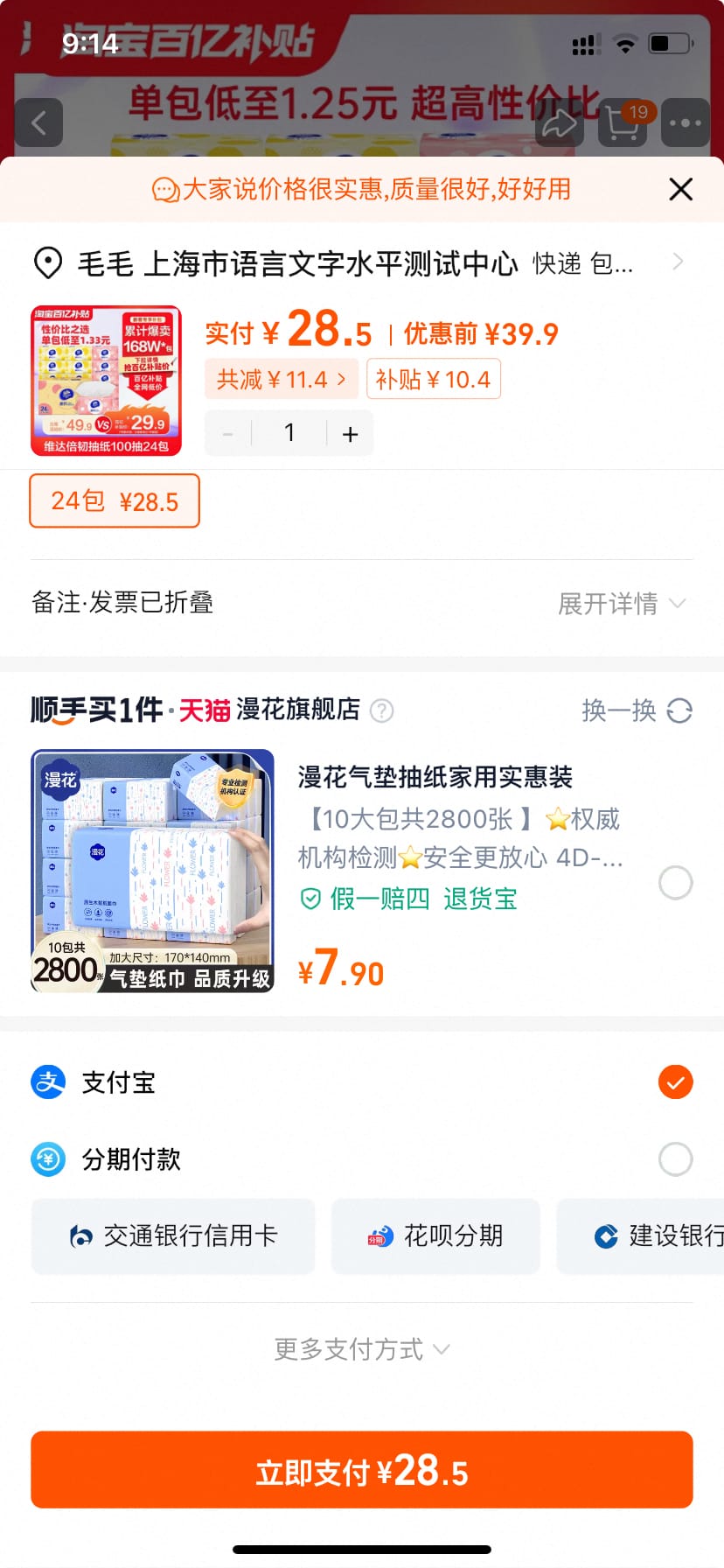Tap the back arrow in the top banner
The height and width of the screenshot is (1568, 724).
pos(38,122)
